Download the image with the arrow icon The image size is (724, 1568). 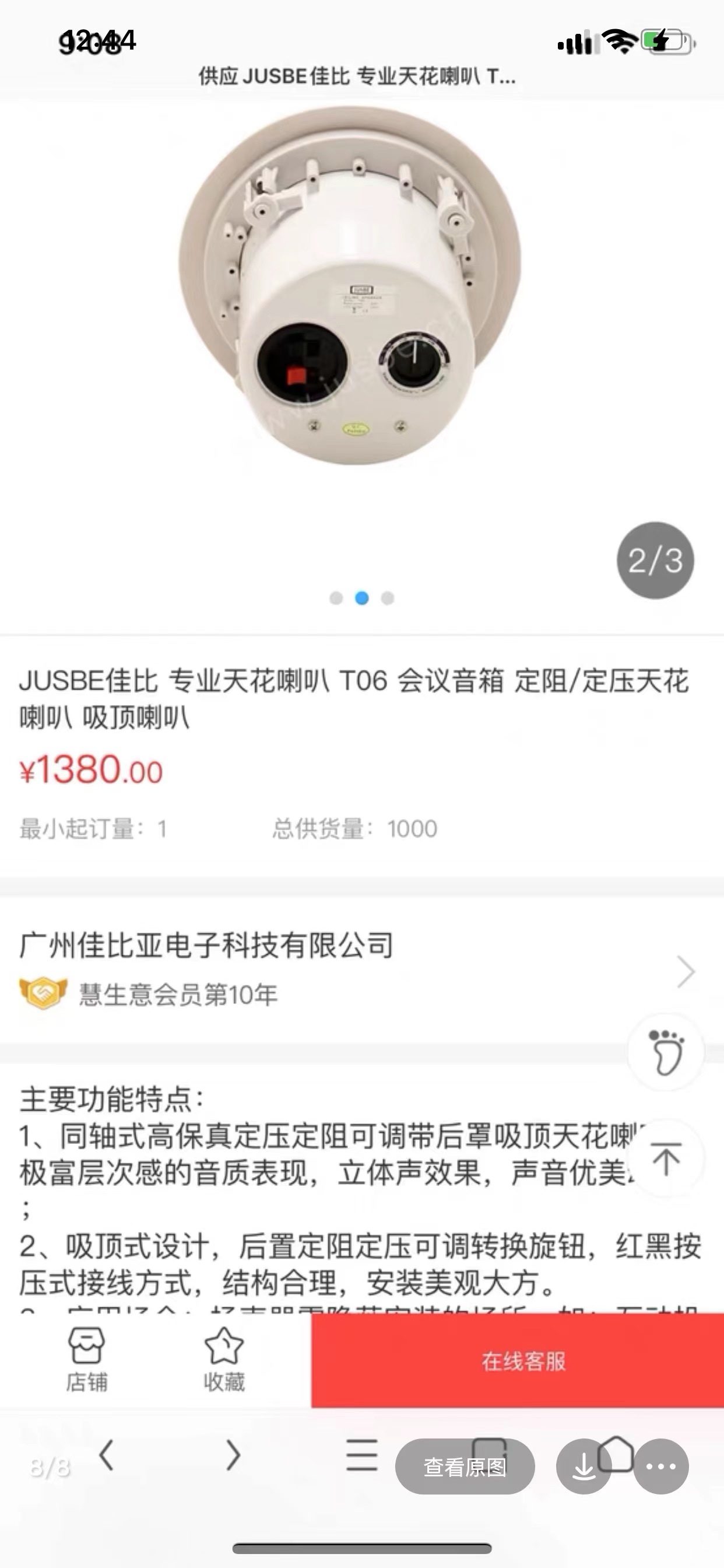point(584,1467)
